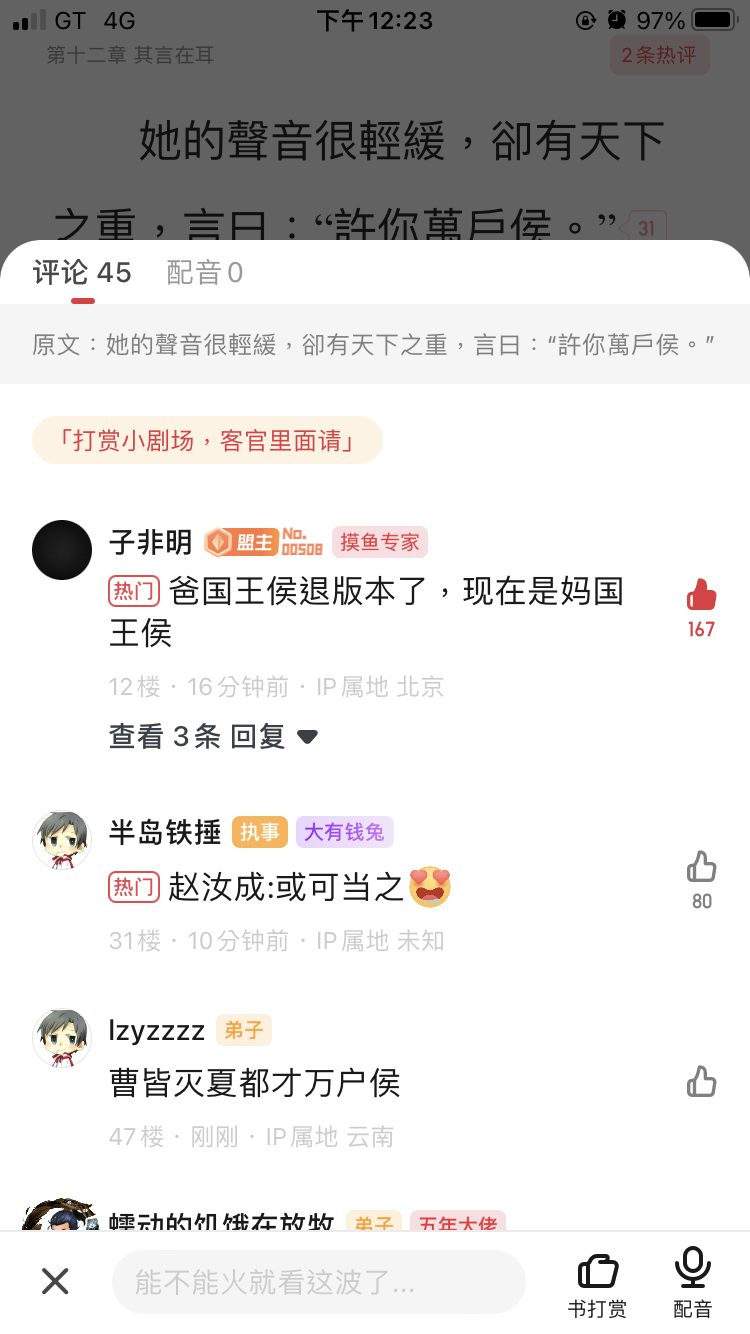Expand 查看 3条 回复 under 子非明's comment

213,737
